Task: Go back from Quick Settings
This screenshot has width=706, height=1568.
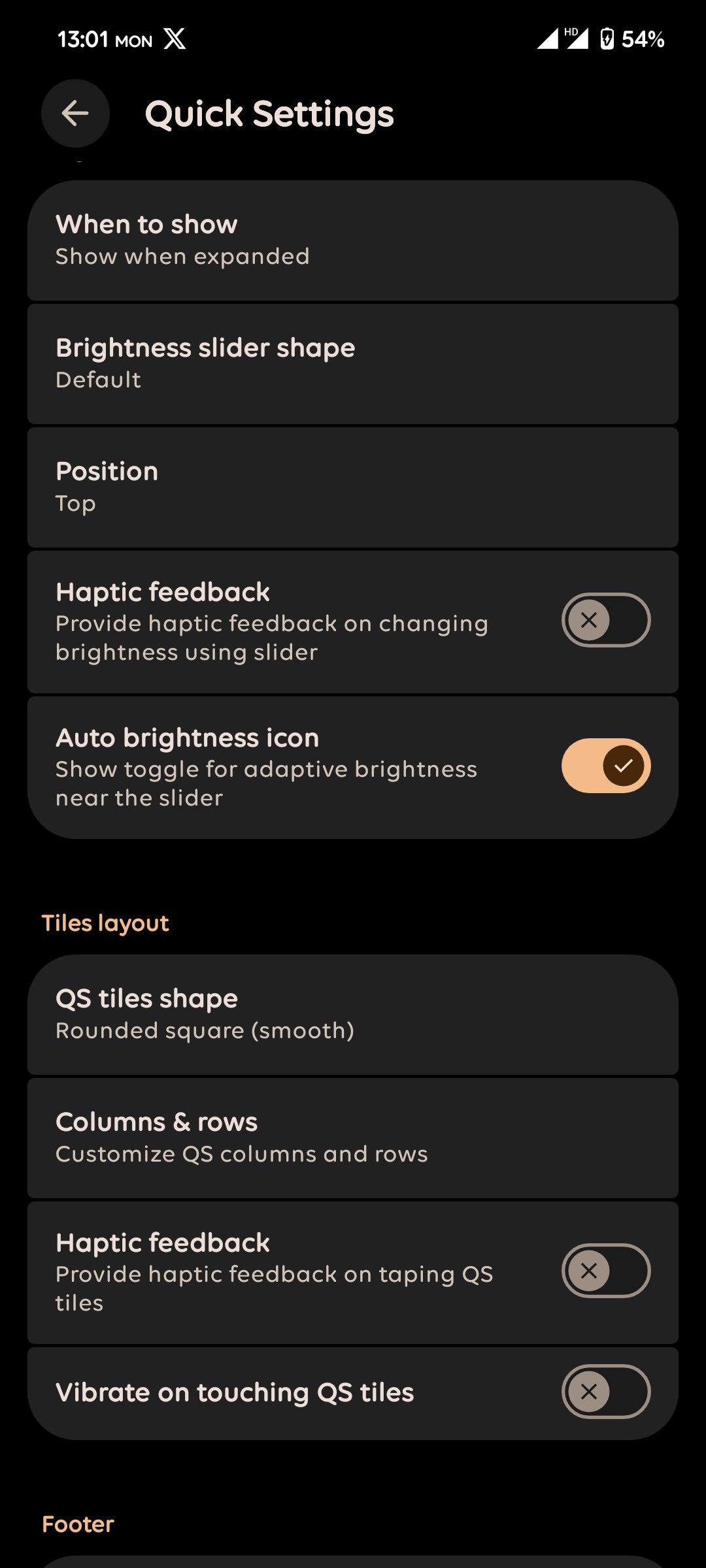Action: pyautogui.click(x=75, y=114)
